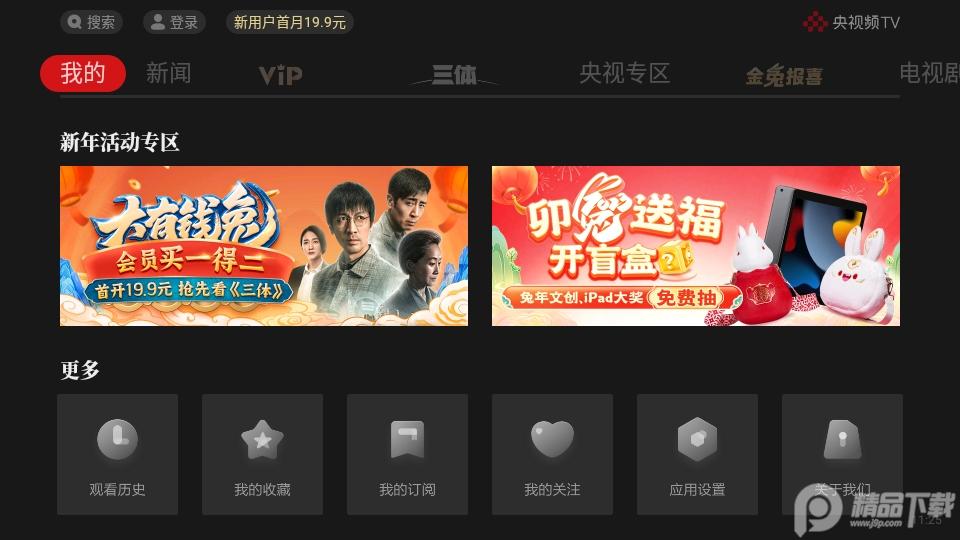The image size is (960, 540).
Task: Open the 搜索 search button
Action: point(91,22)
